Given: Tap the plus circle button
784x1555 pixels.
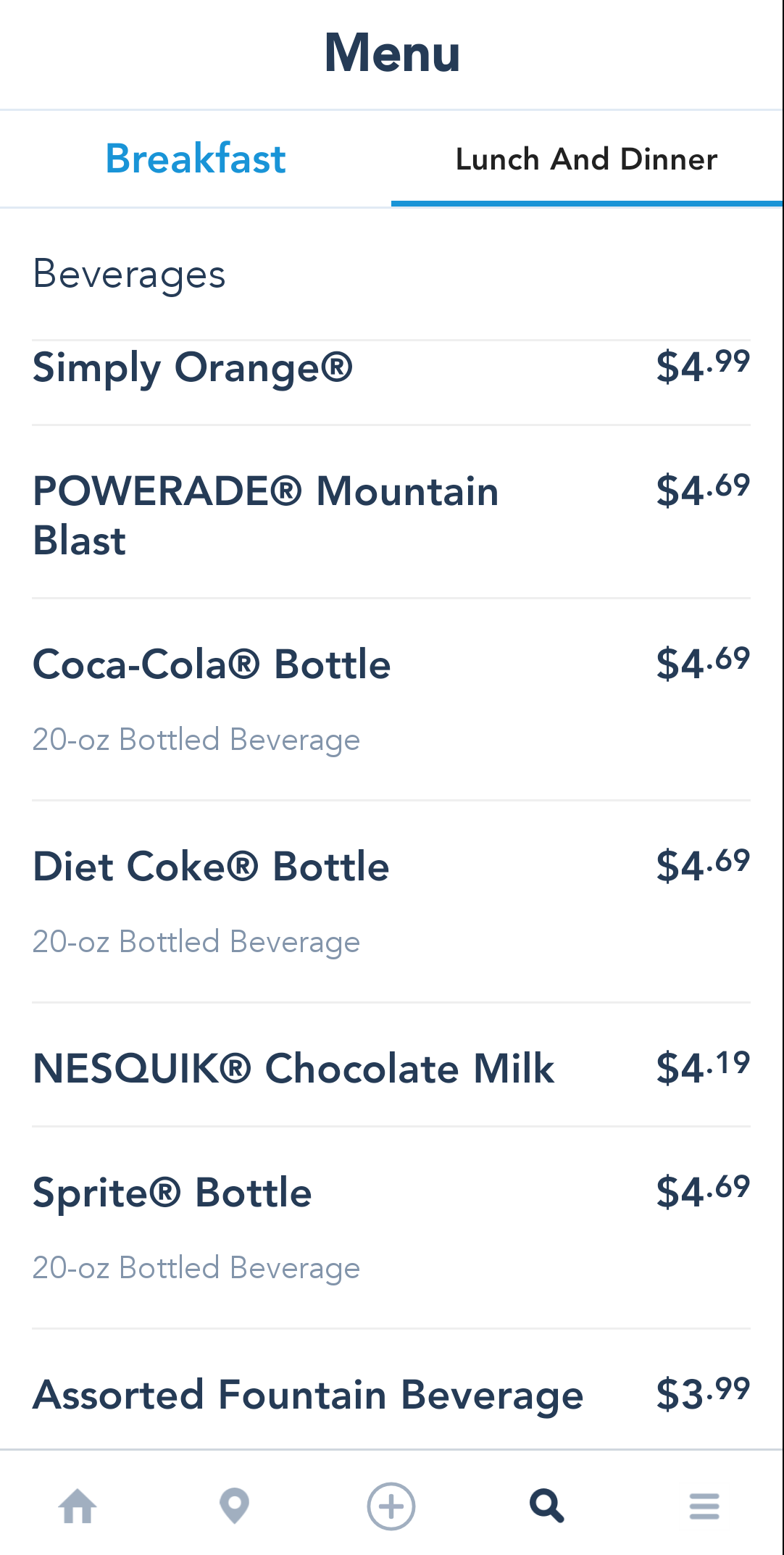Looking at the screenshot, I should pos(391,1506).
